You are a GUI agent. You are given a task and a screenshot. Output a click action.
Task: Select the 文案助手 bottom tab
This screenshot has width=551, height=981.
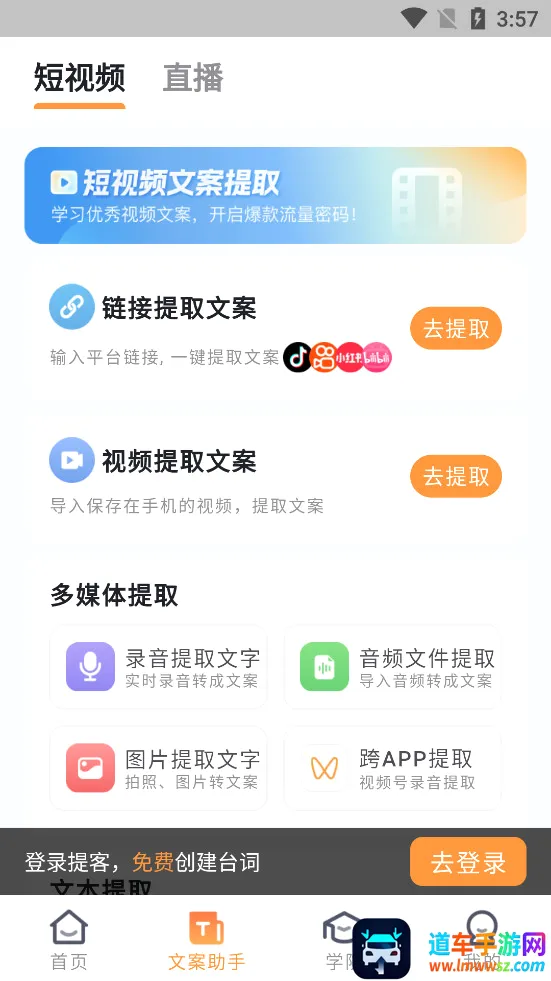[x=206, y=940]
